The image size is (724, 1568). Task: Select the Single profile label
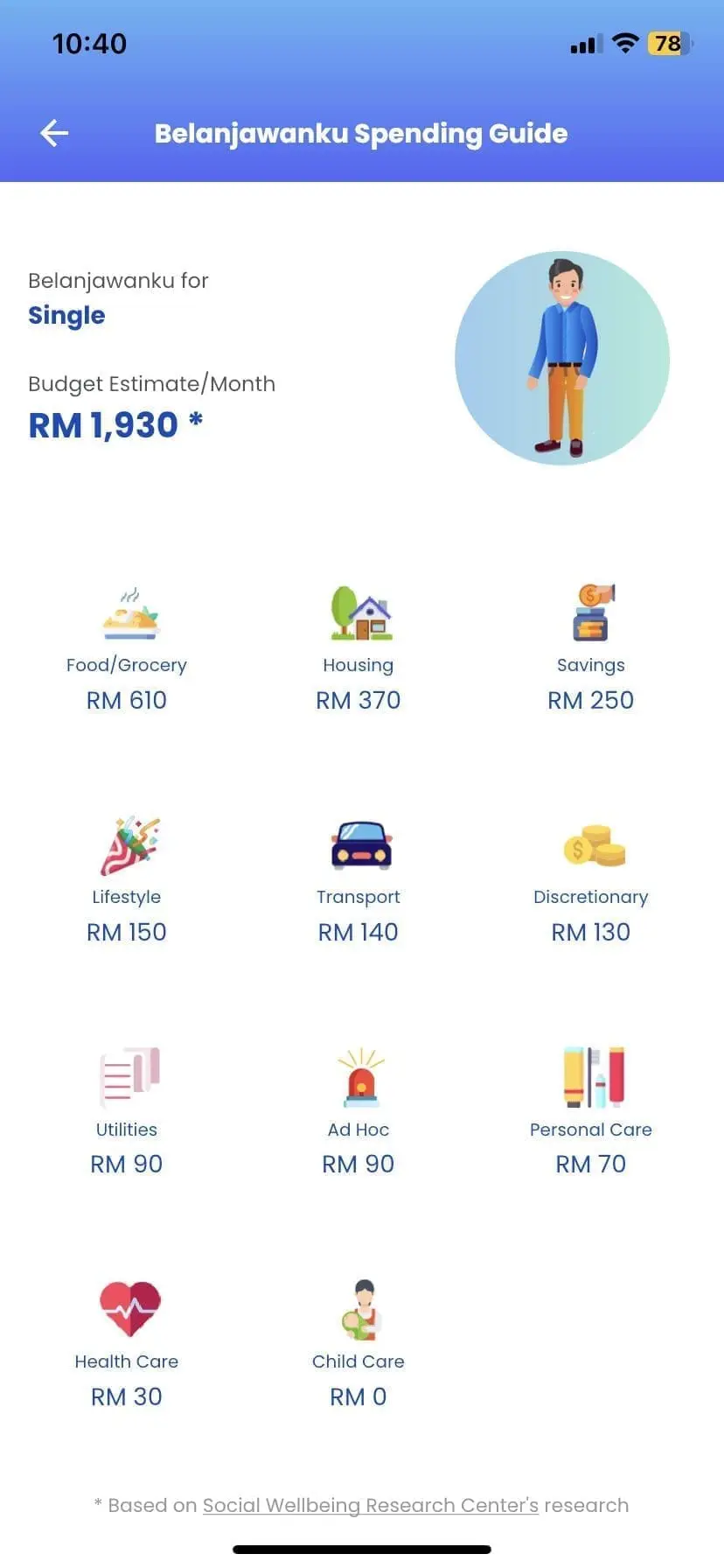tap(66, 316)
